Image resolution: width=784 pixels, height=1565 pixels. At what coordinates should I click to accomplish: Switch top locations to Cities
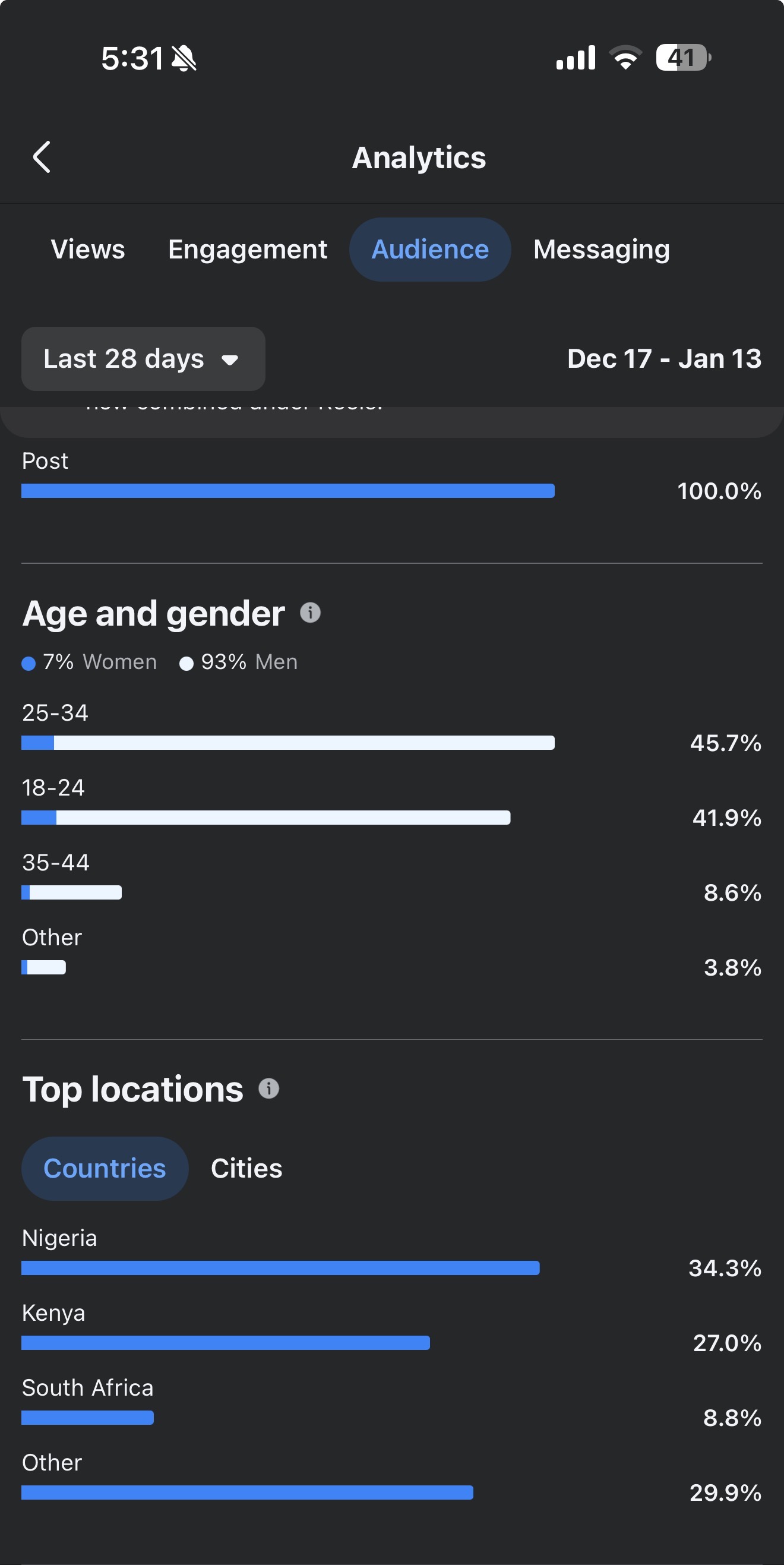(x=246, y=1168)
